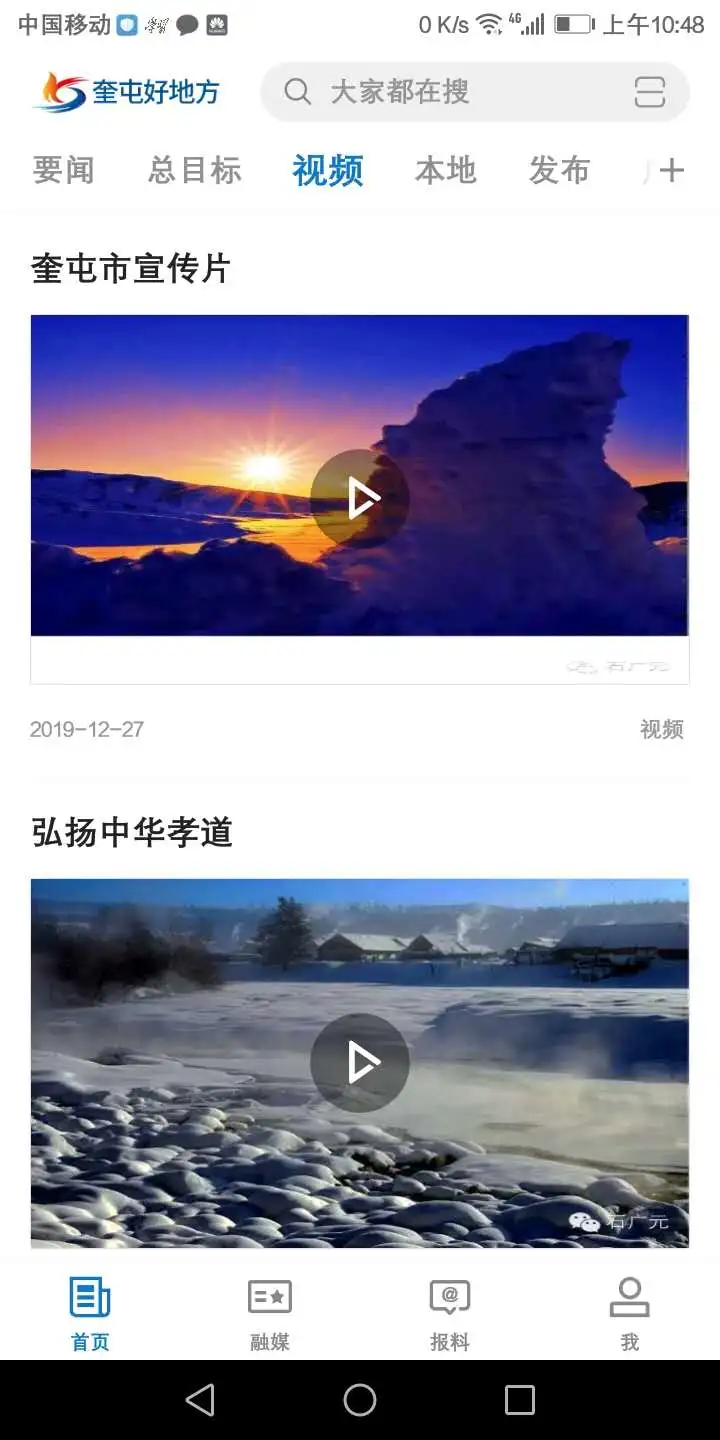Select the 发布 tab

(x=558, y=170)
